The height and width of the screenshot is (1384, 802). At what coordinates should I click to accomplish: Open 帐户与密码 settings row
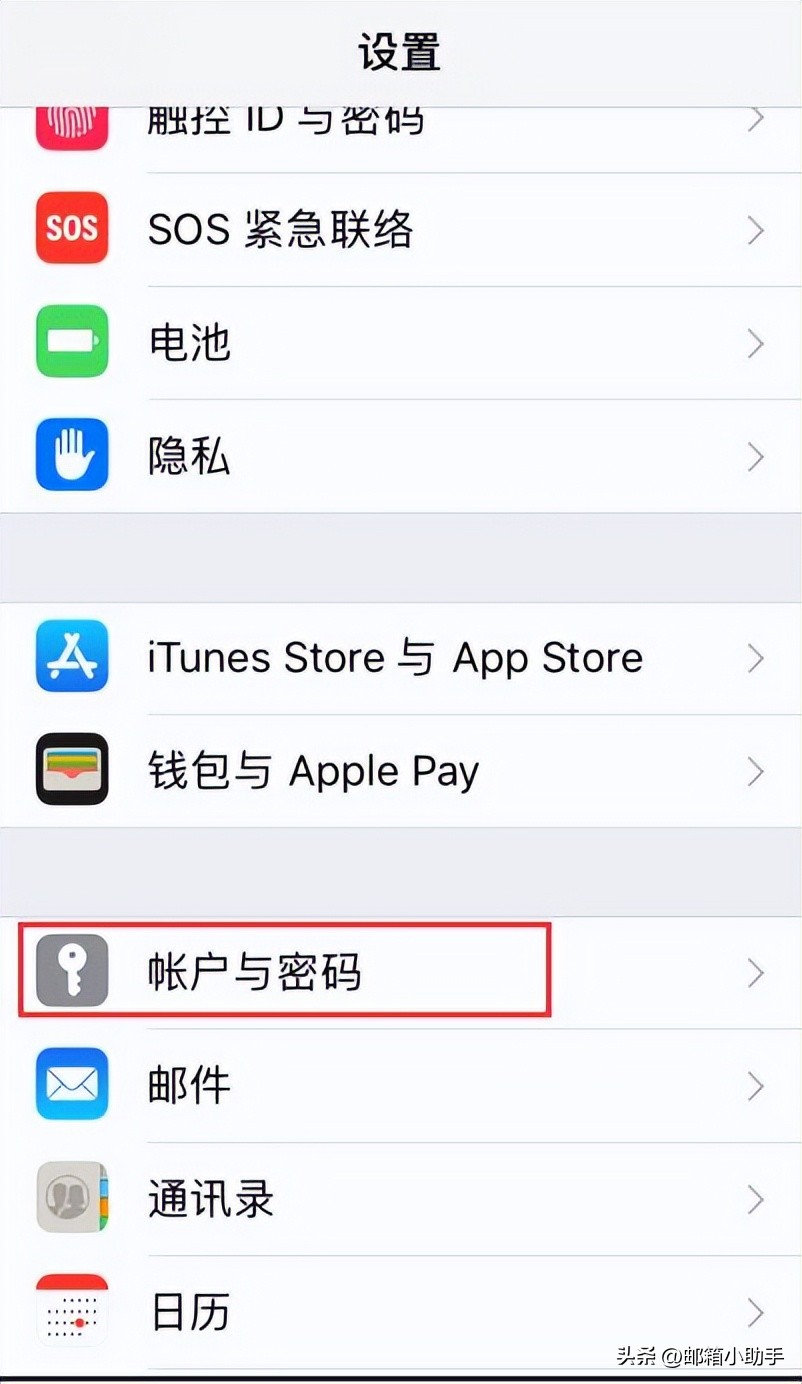tap(300, 970)
